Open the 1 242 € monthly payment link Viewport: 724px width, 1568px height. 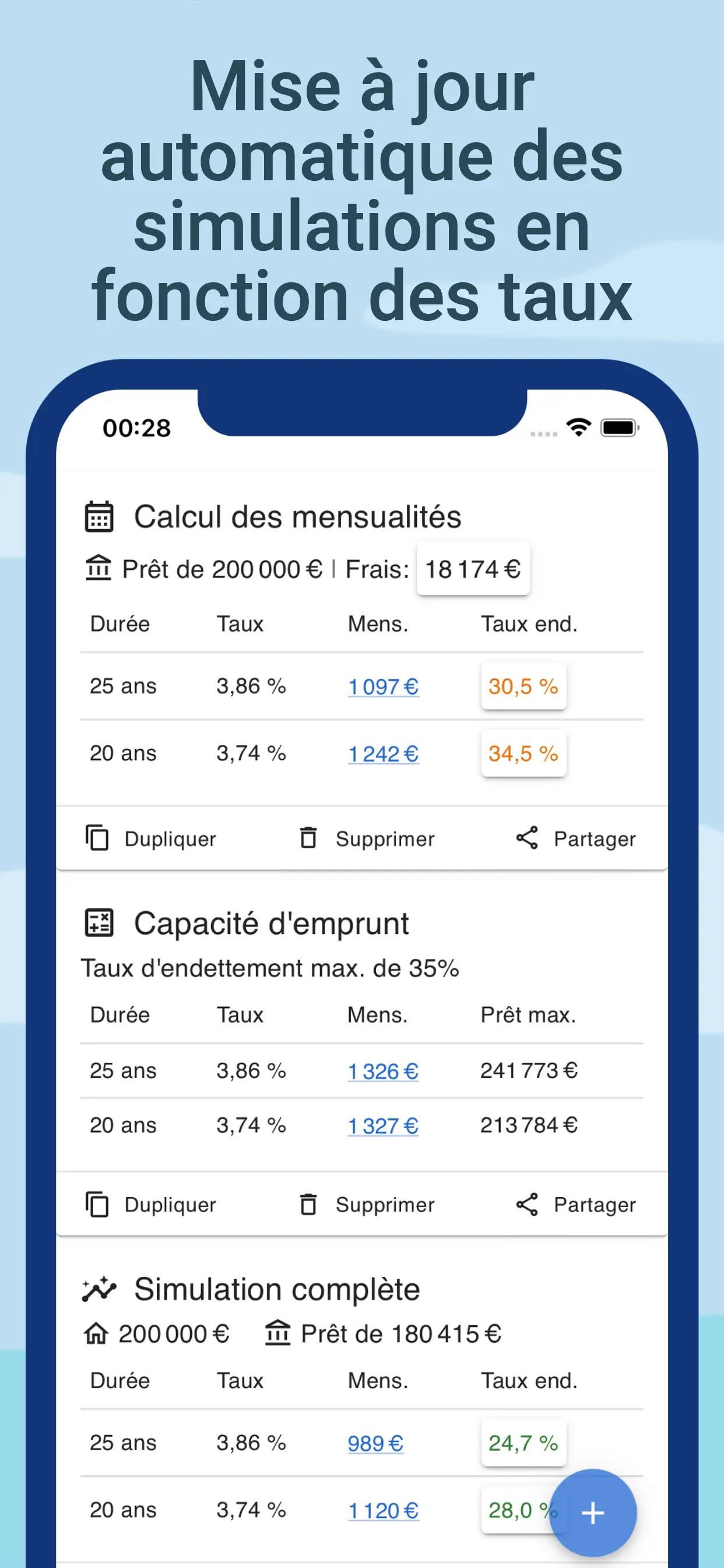click(x=384, y=754)
